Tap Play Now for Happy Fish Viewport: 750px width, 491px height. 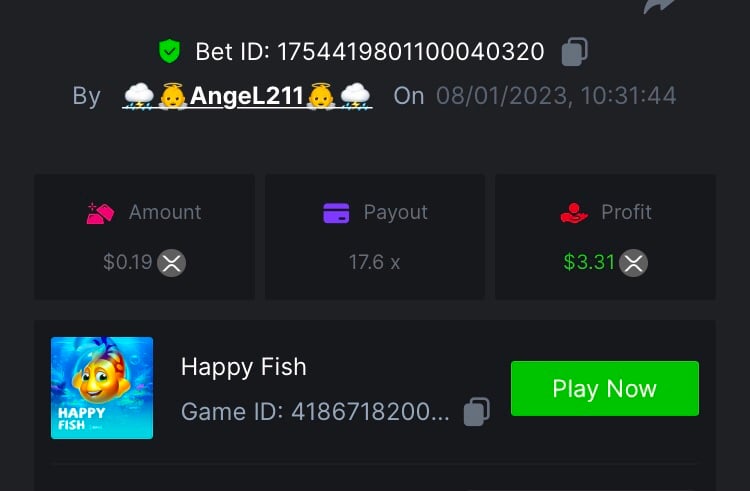coord(604,389)
